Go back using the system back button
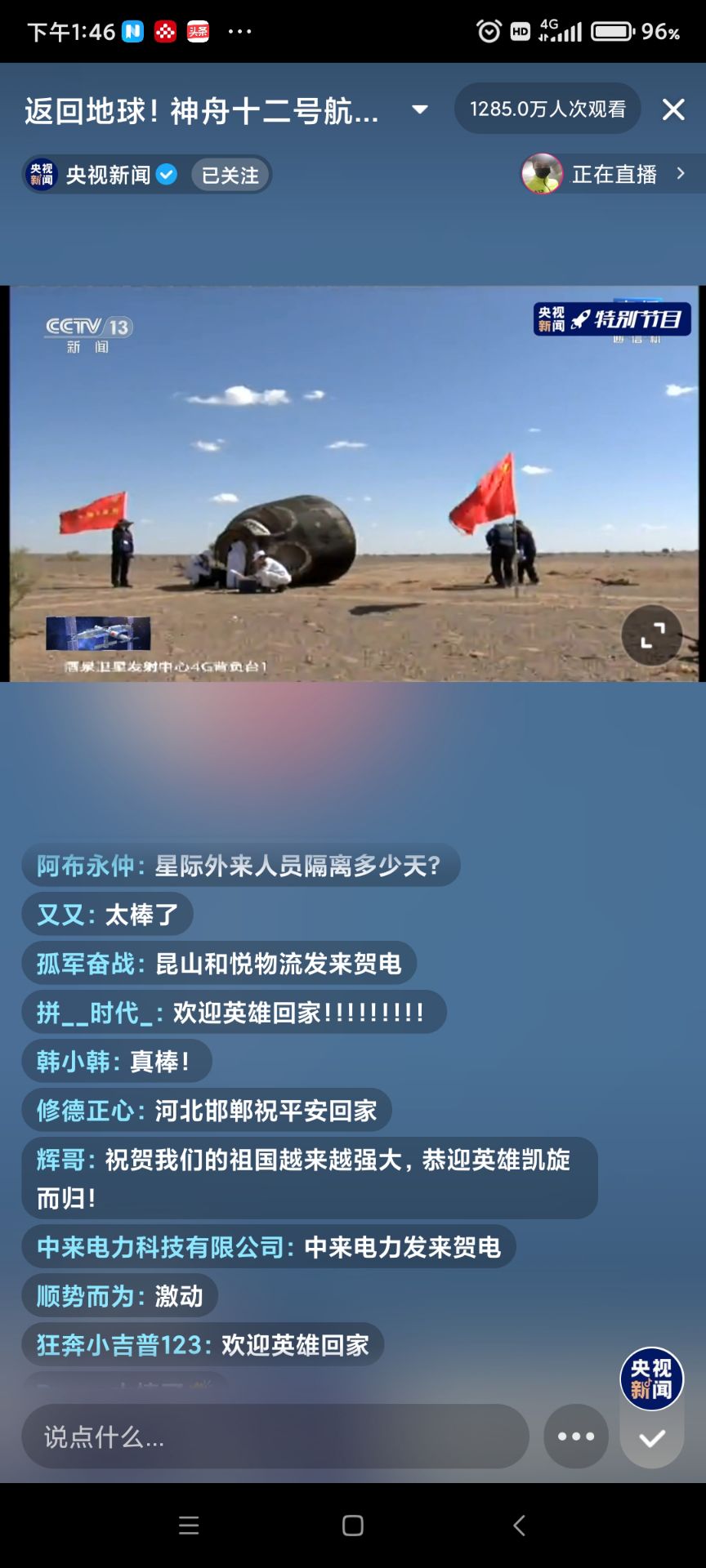 (519, 1526)
